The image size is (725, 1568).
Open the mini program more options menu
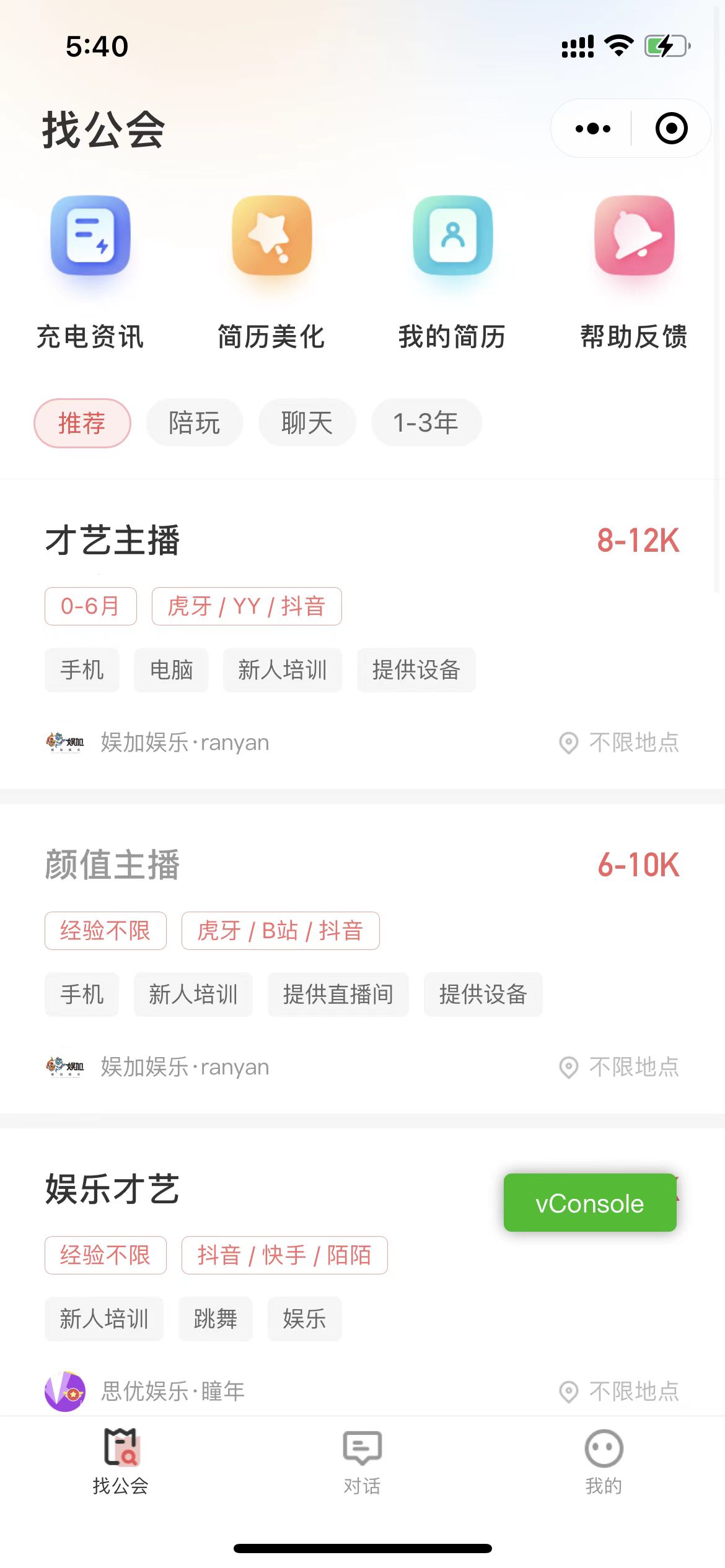tap(592, 129)
